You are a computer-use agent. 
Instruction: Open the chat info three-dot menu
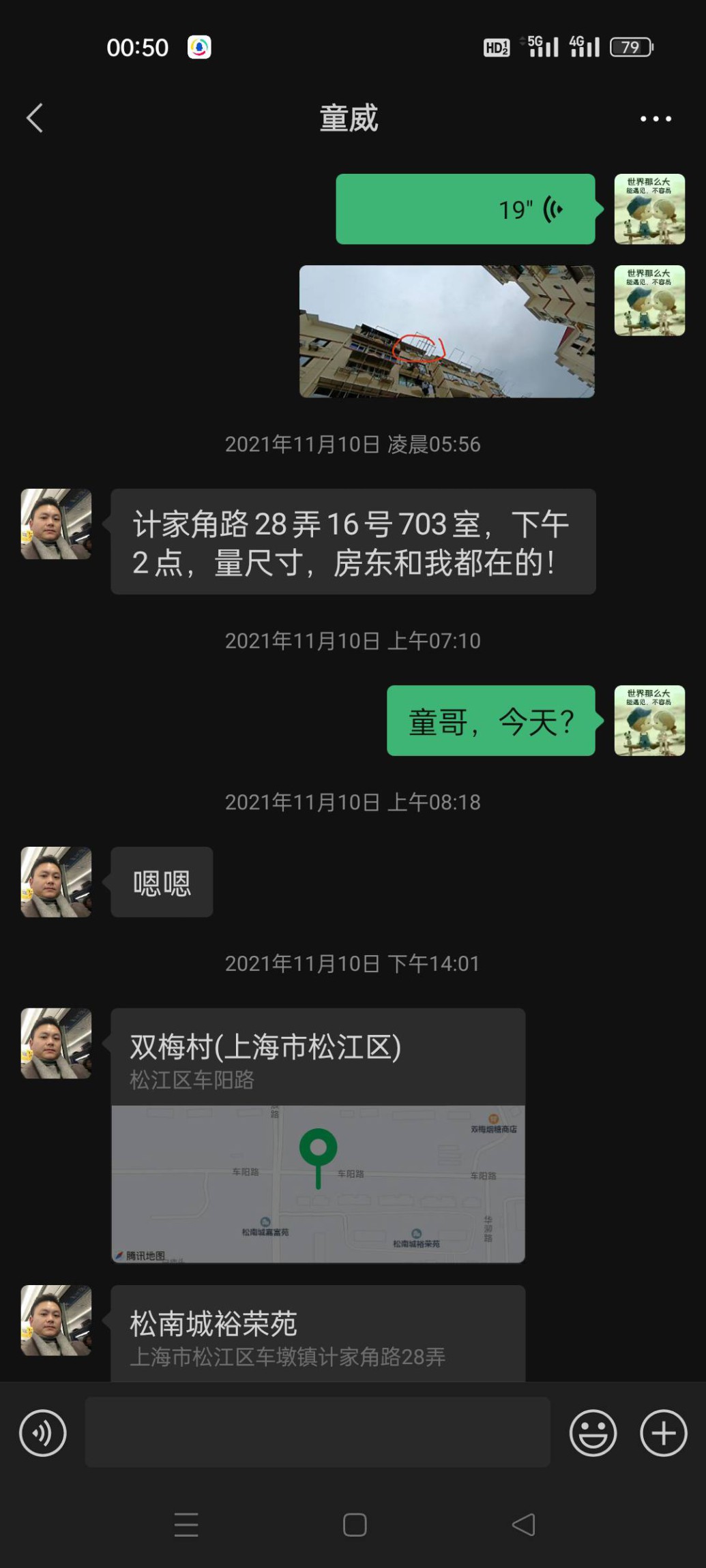656,119
